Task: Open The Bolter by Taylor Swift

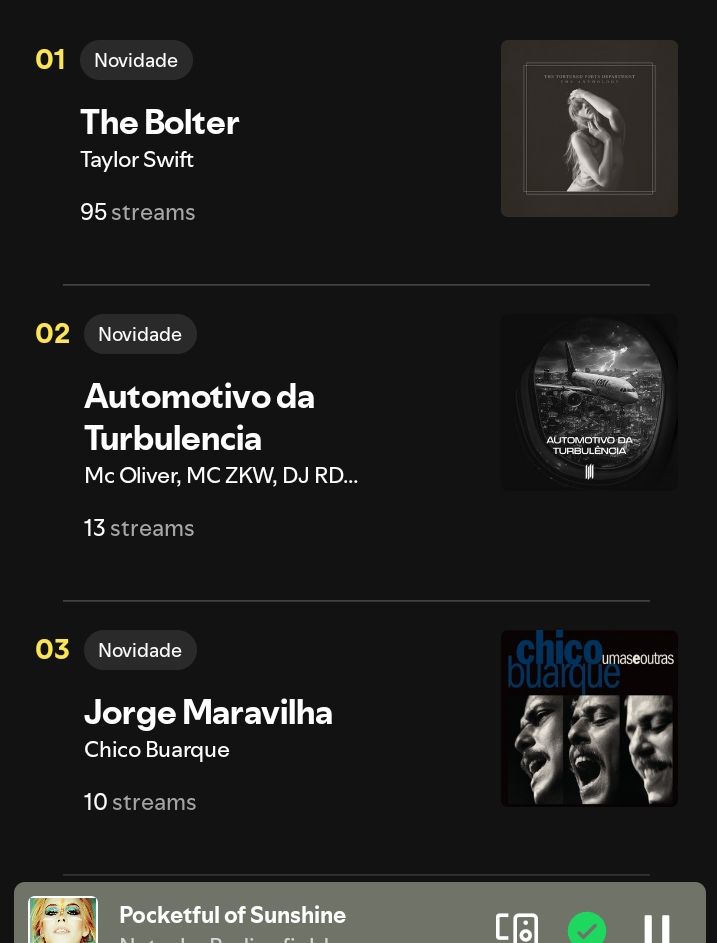Action: [x=160, y=123]
